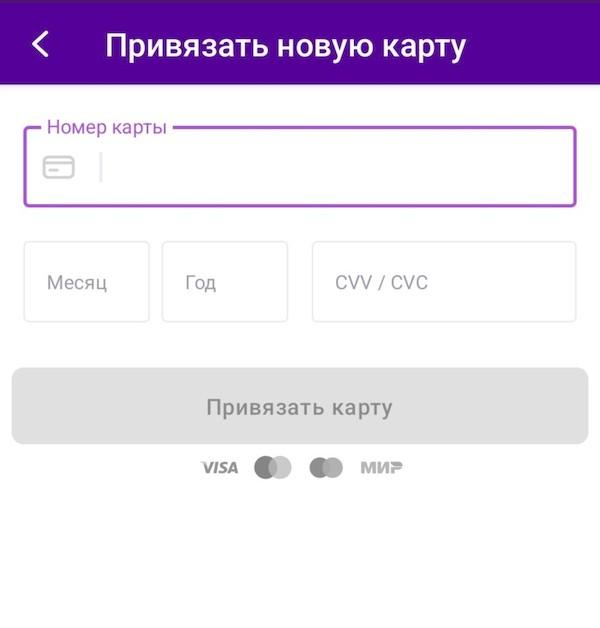Enter the CVV / CVC field

(443, 282)
